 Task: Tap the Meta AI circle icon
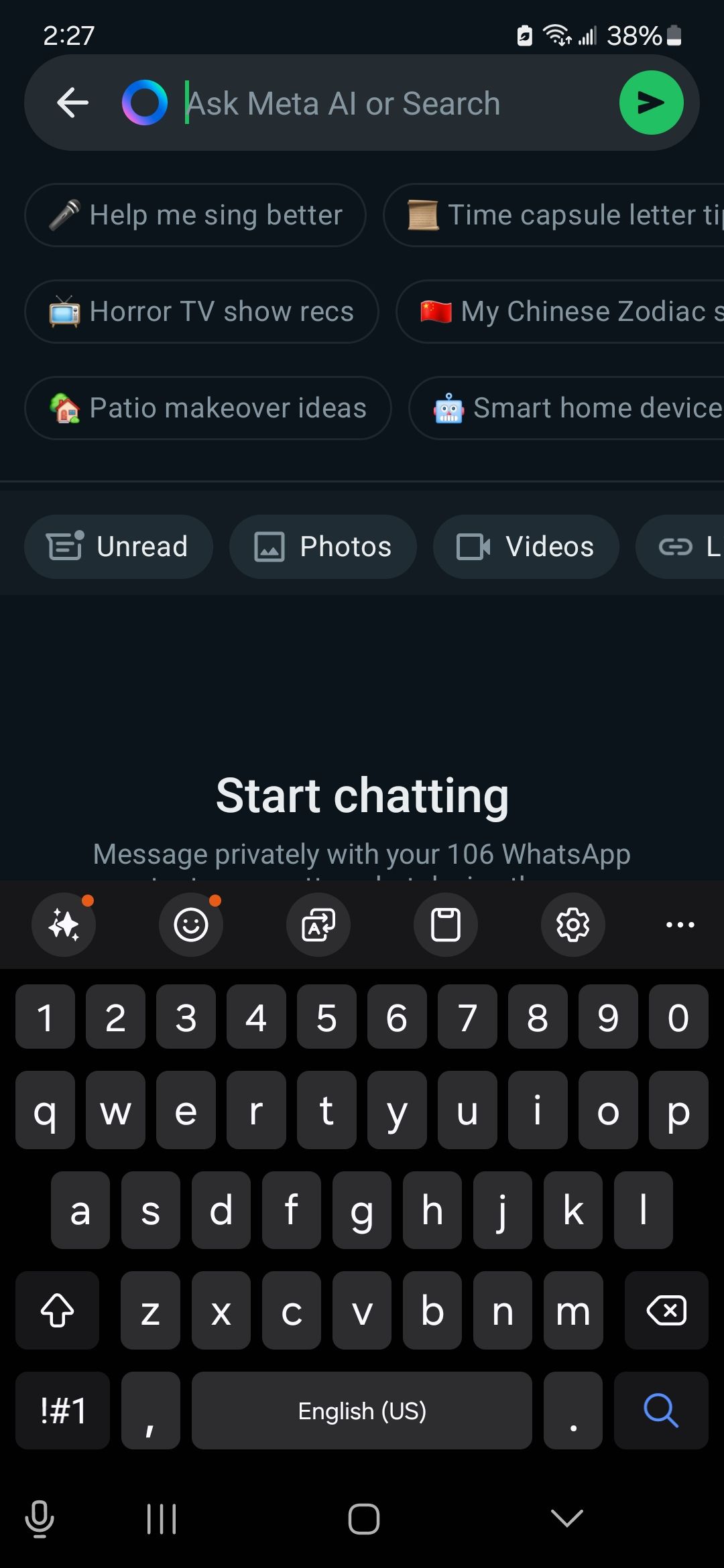(x=144, y=102)
